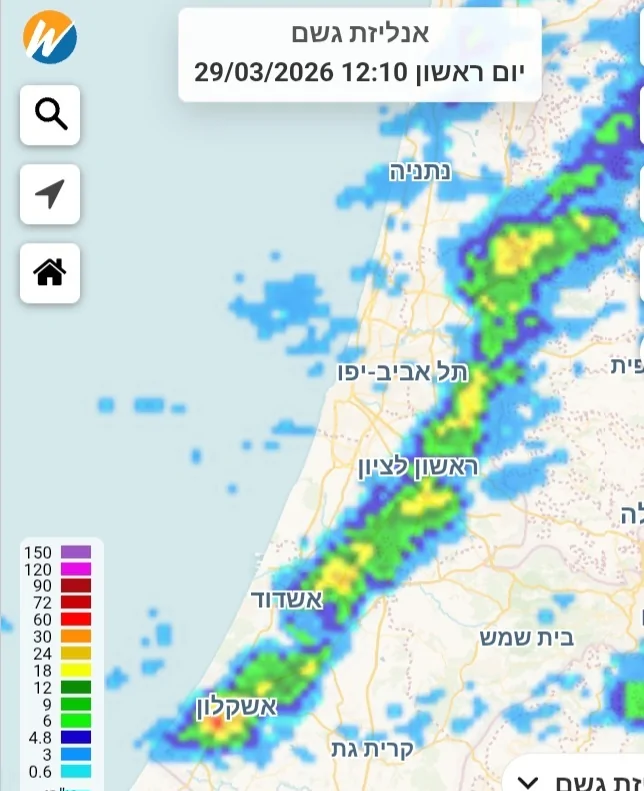Open the map search magnifier
The height and width of the screenshot is (791, 644).
(50, 115)
